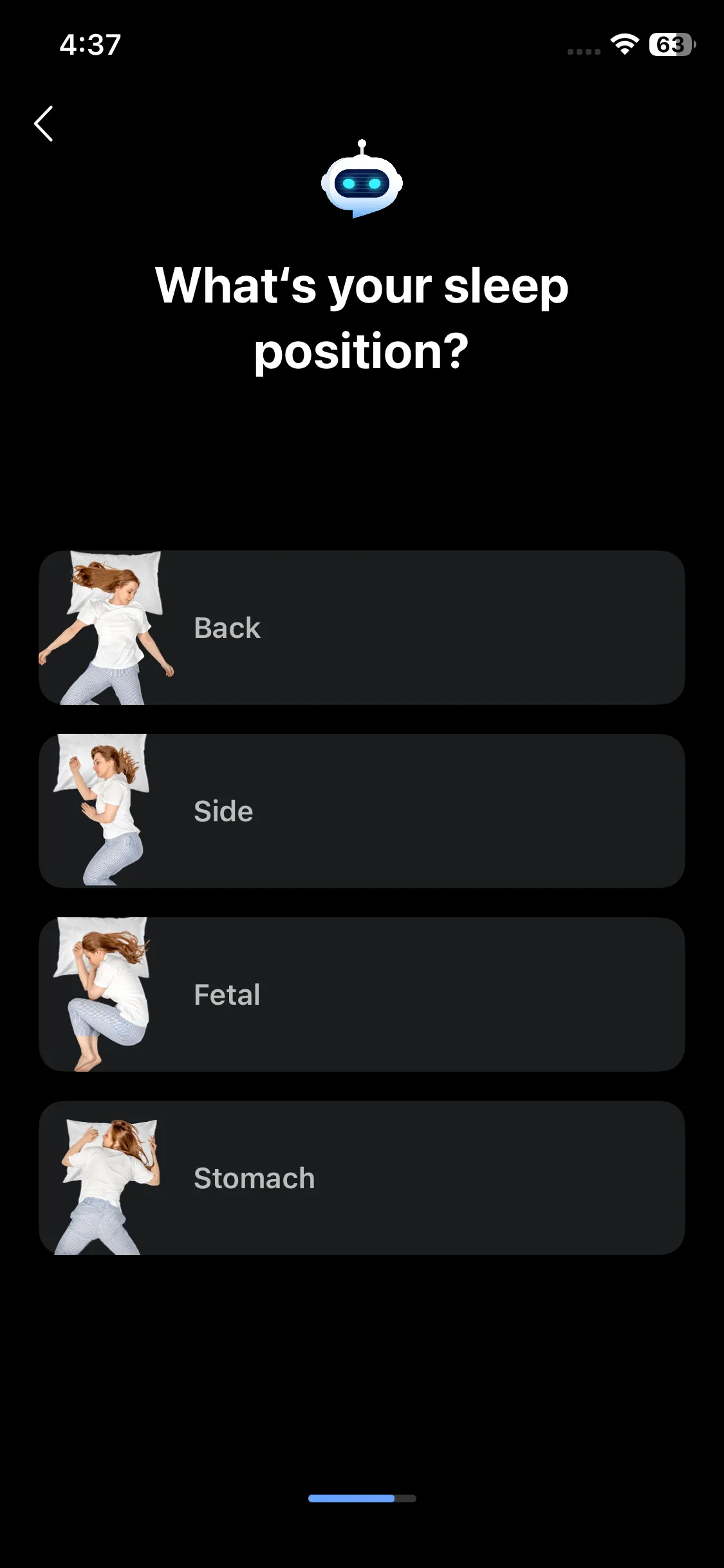Screen dimensions: 724x1568
Task: Choose the Side sleep position
Action: pos(362,811)
